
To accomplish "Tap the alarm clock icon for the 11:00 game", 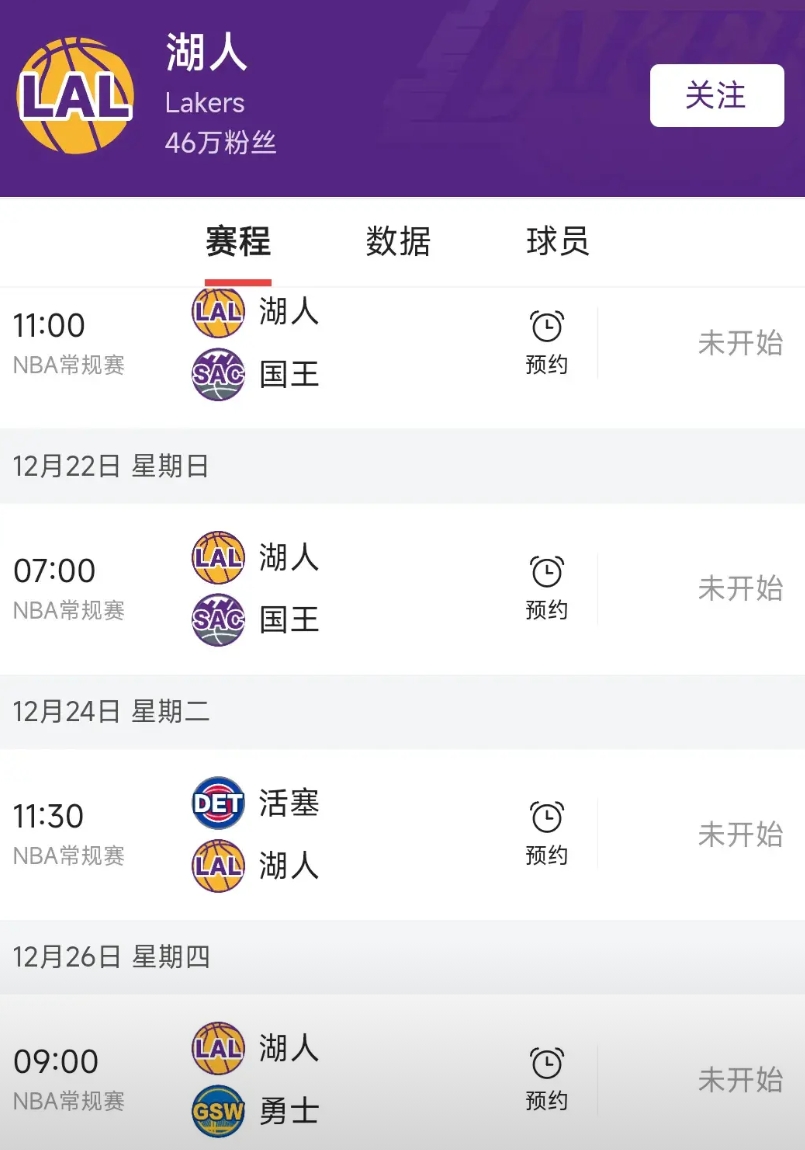I will pyautogui.click(x=546, y=325).
